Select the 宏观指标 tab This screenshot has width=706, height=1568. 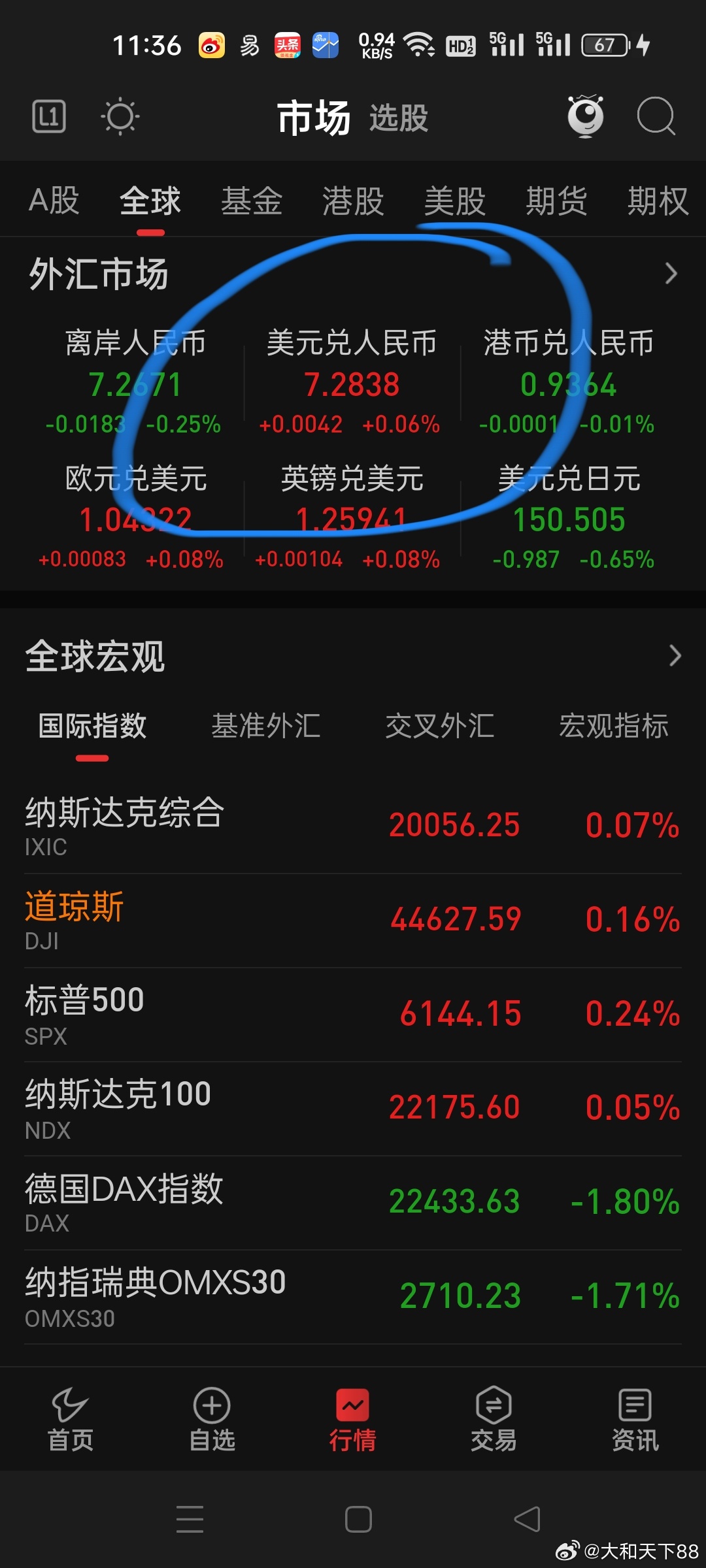coord(614,727)
